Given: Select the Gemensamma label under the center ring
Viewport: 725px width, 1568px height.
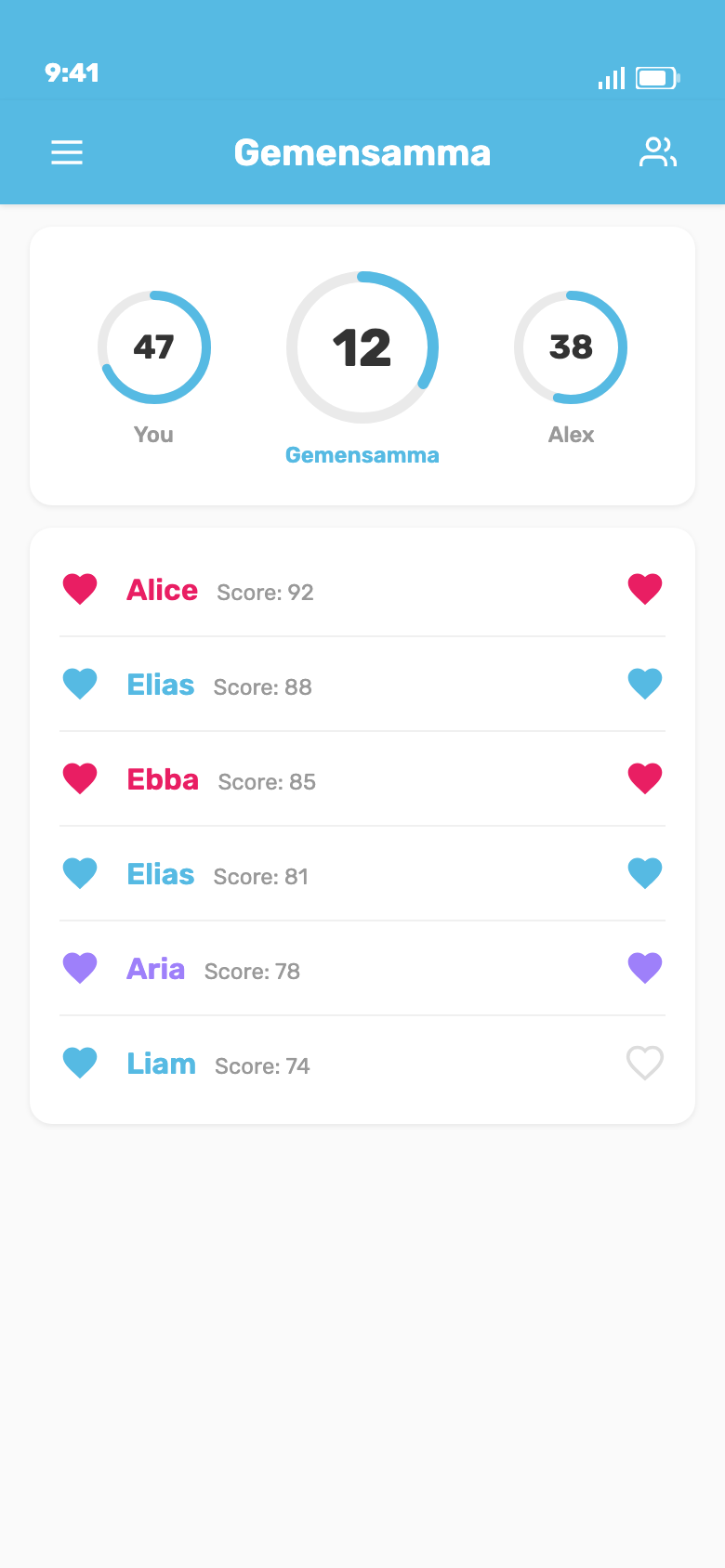Looking at the screenshot, I should 362,454.
